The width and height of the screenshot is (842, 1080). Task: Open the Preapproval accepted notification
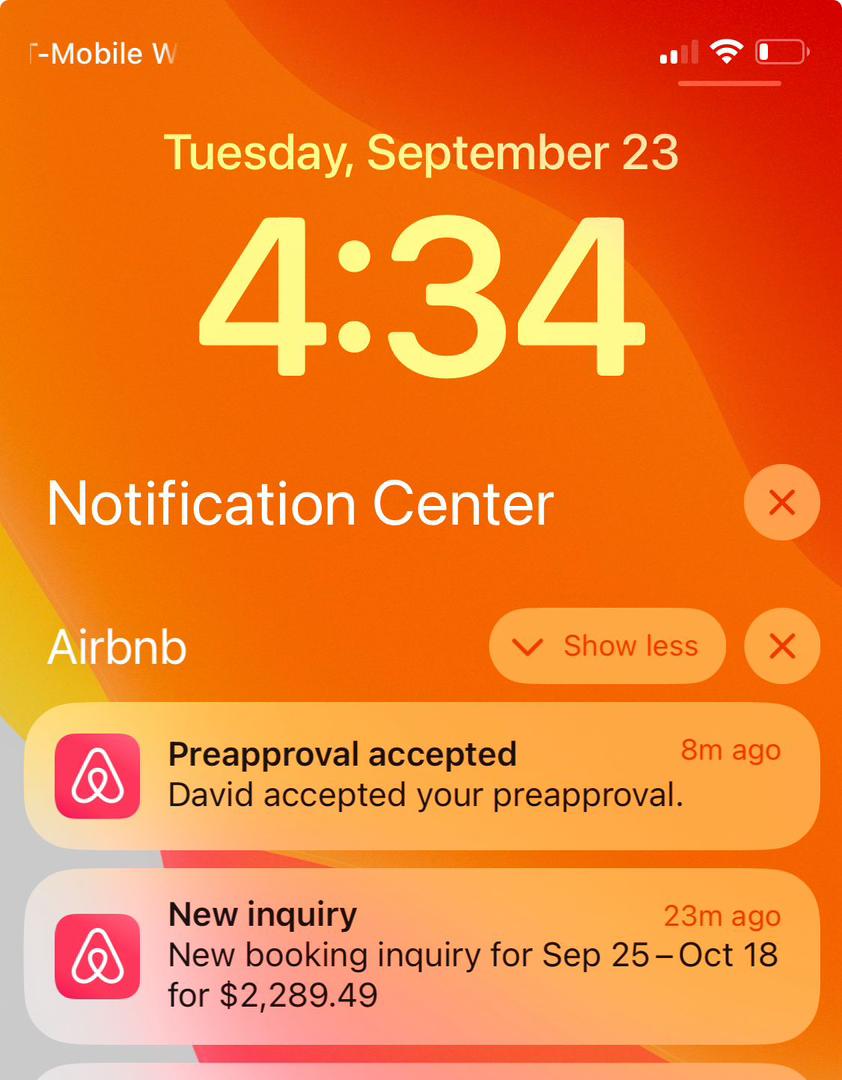pyautogui.click(x=421, y=776)
